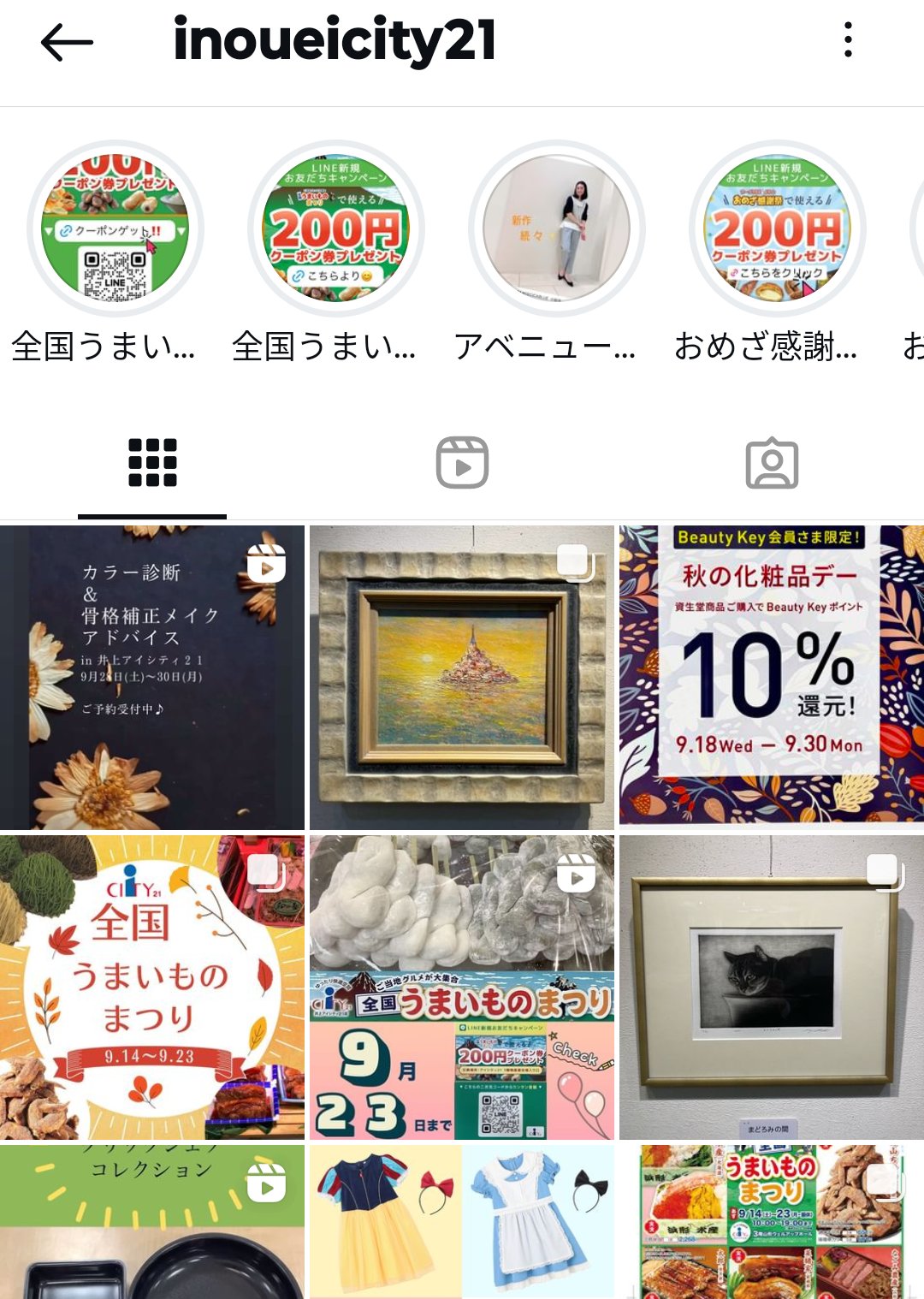Viewport: 924px width, 1299px height.
Task: Switch to the Reels tab
Action: (462, 463)
